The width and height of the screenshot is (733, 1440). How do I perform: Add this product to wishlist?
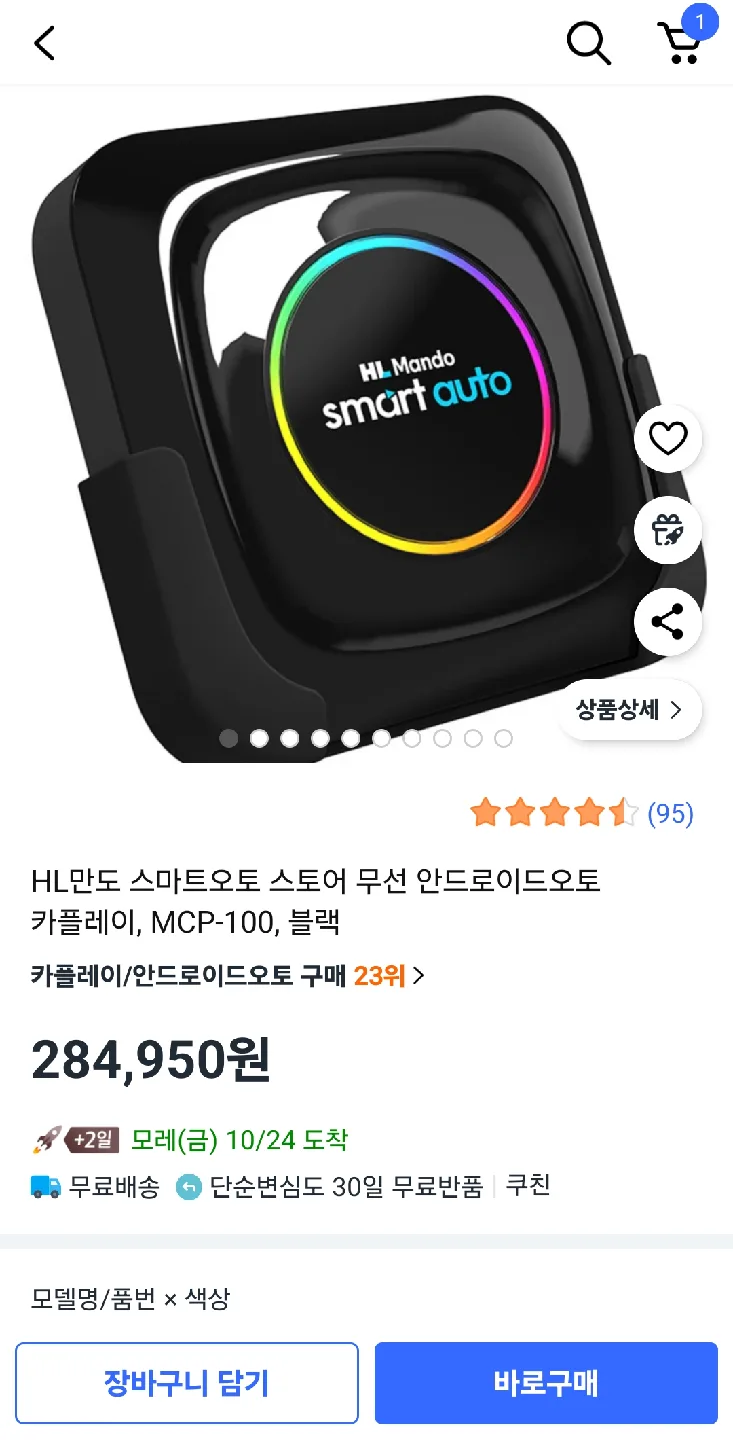(x=668, y=439)
